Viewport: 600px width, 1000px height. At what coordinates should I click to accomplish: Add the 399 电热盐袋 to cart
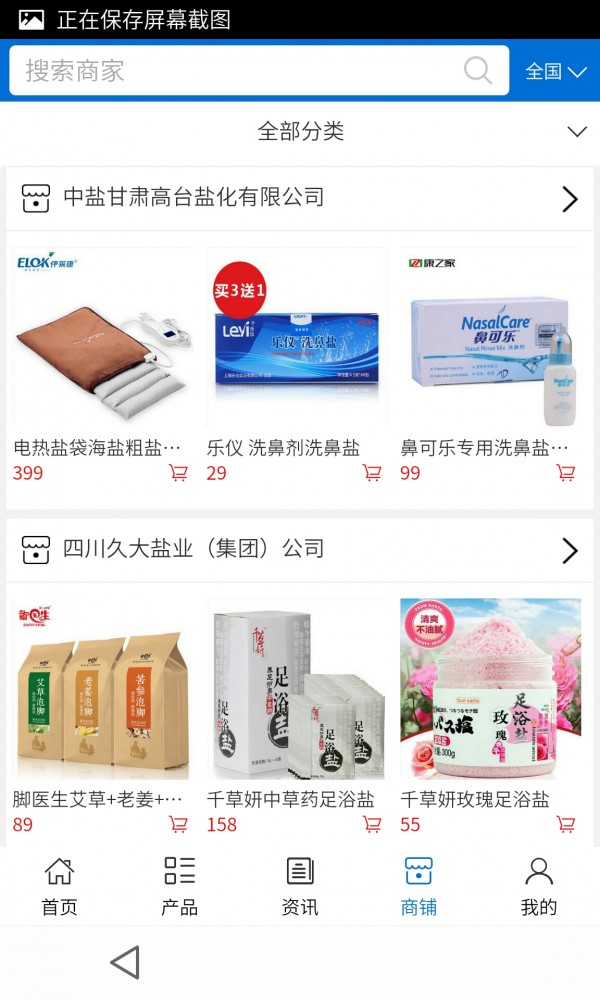pyautogui.click(x=179, y=473)
